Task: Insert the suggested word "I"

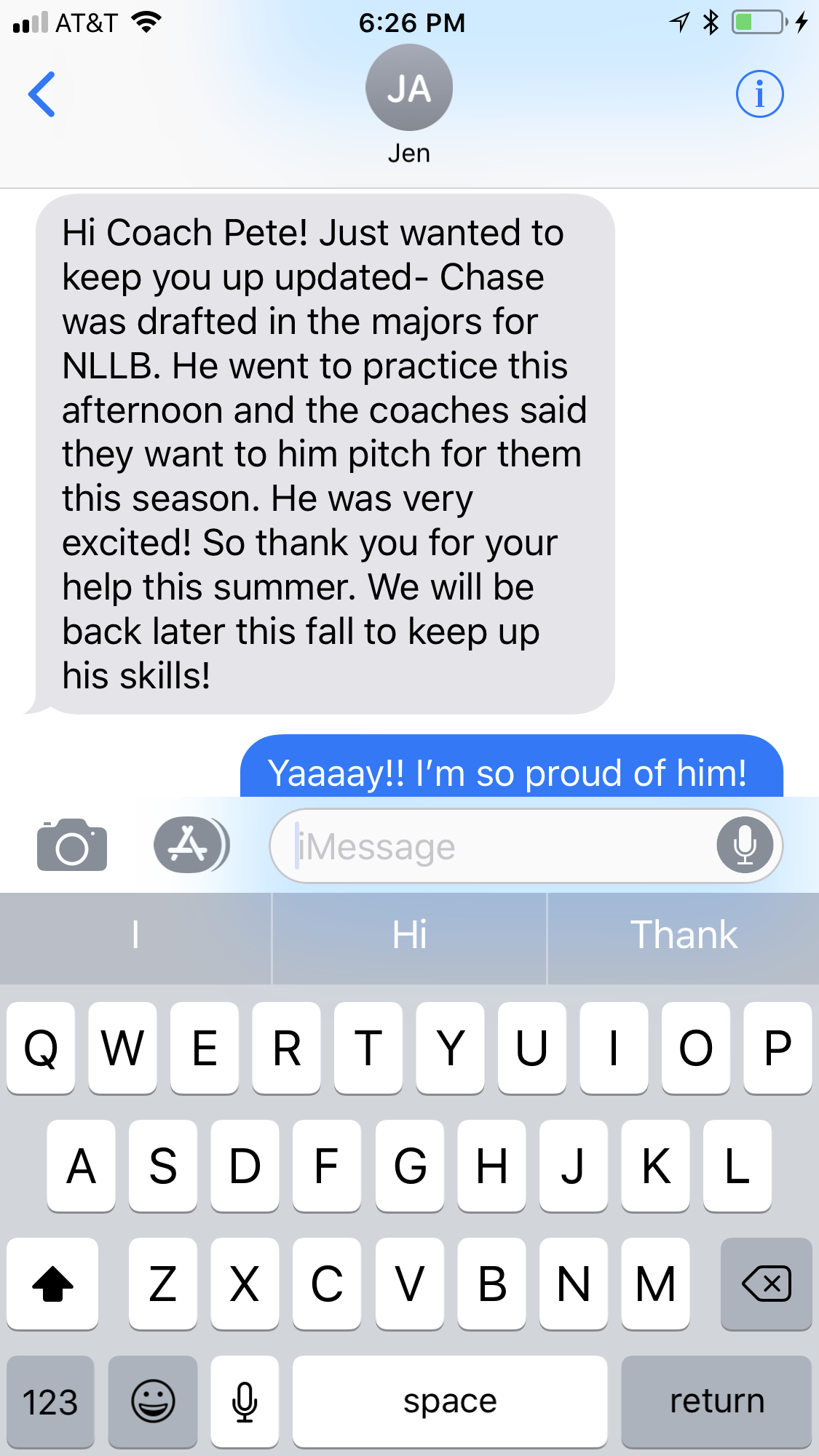Action: (135, 935)
